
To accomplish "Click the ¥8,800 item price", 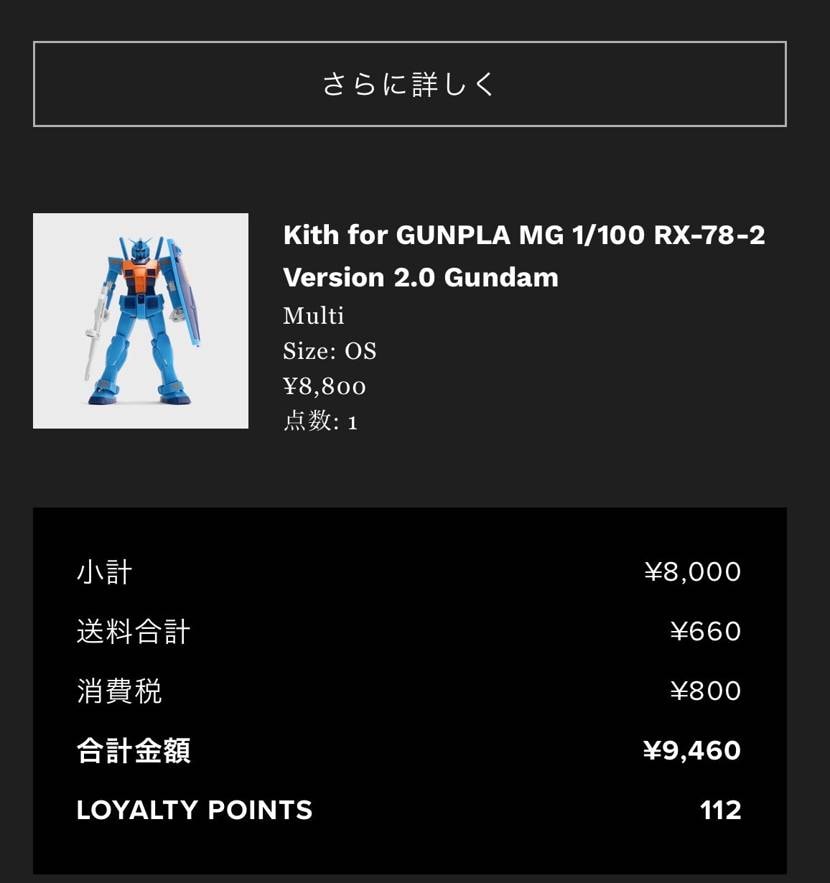I will click(x=325, y=386).
